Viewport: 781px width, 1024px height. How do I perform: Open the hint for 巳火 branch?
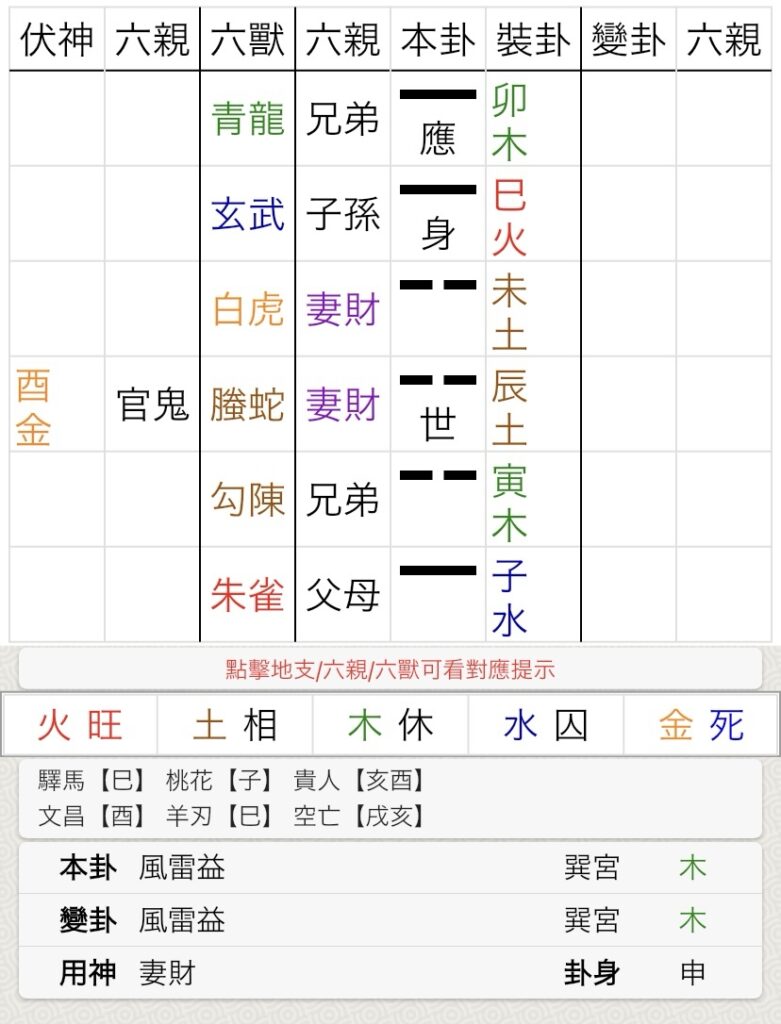(x=510, y=216)
